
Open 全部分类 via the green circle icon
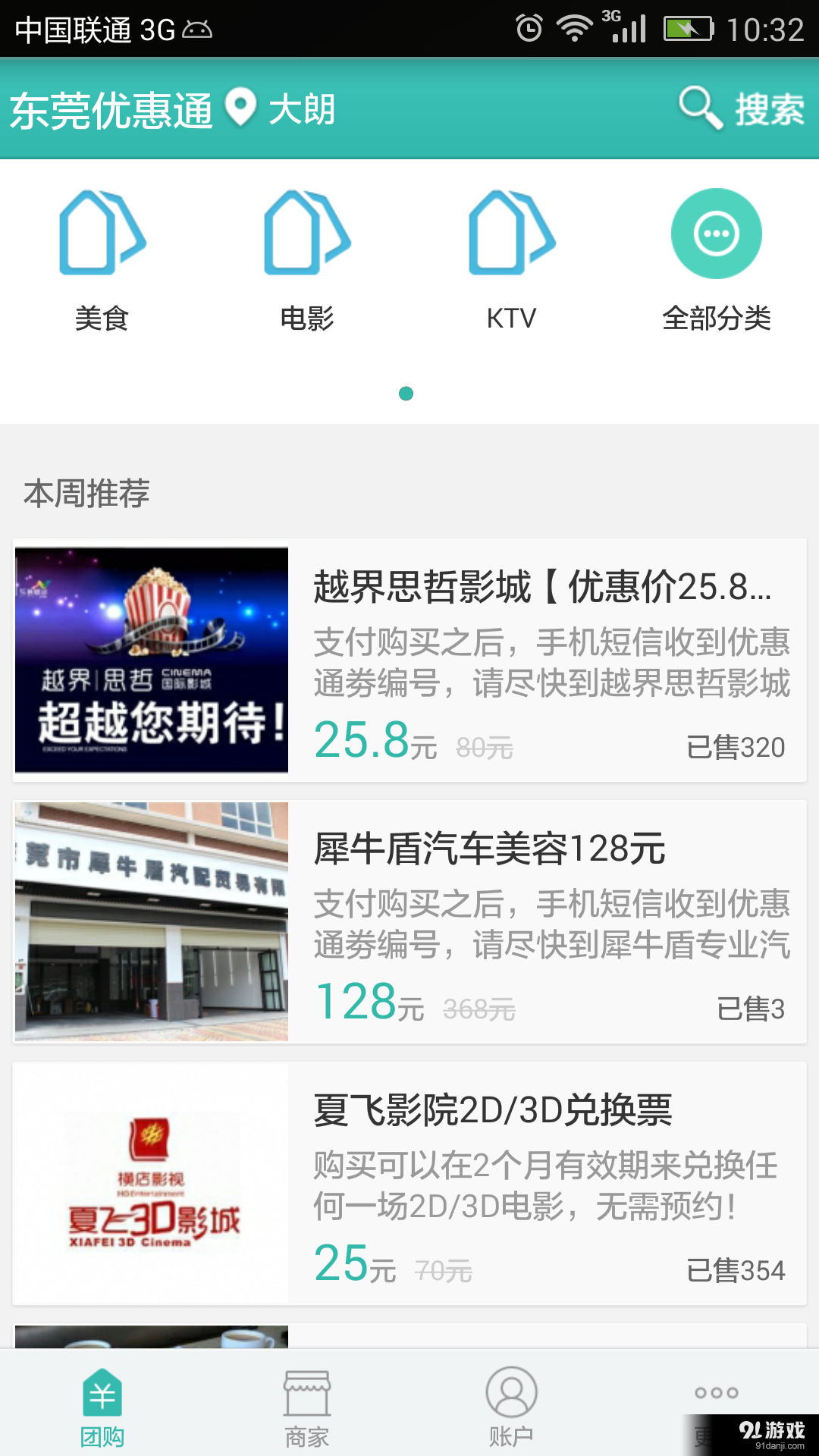[x=716, y=234]
